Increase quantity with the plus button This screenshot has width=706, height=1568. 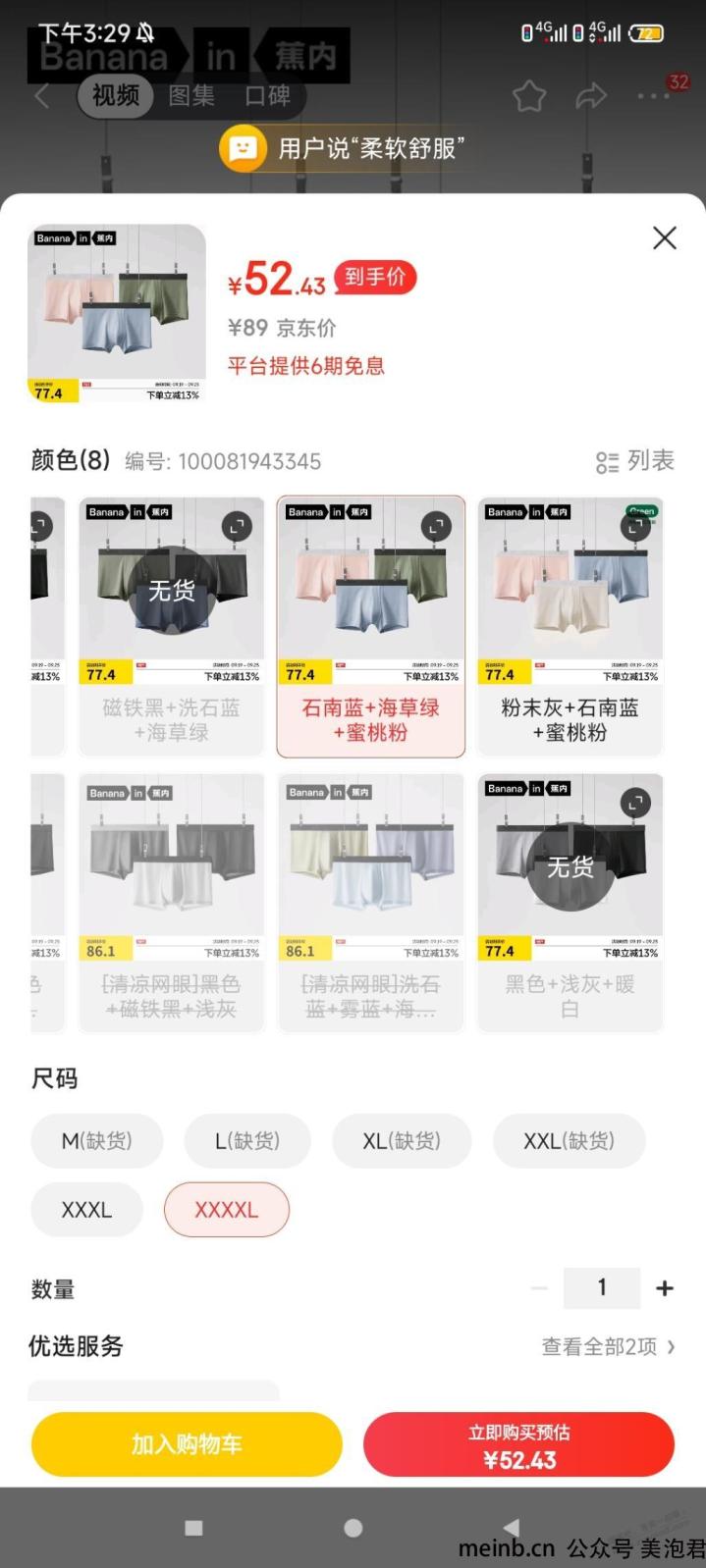coord(665,1288)
